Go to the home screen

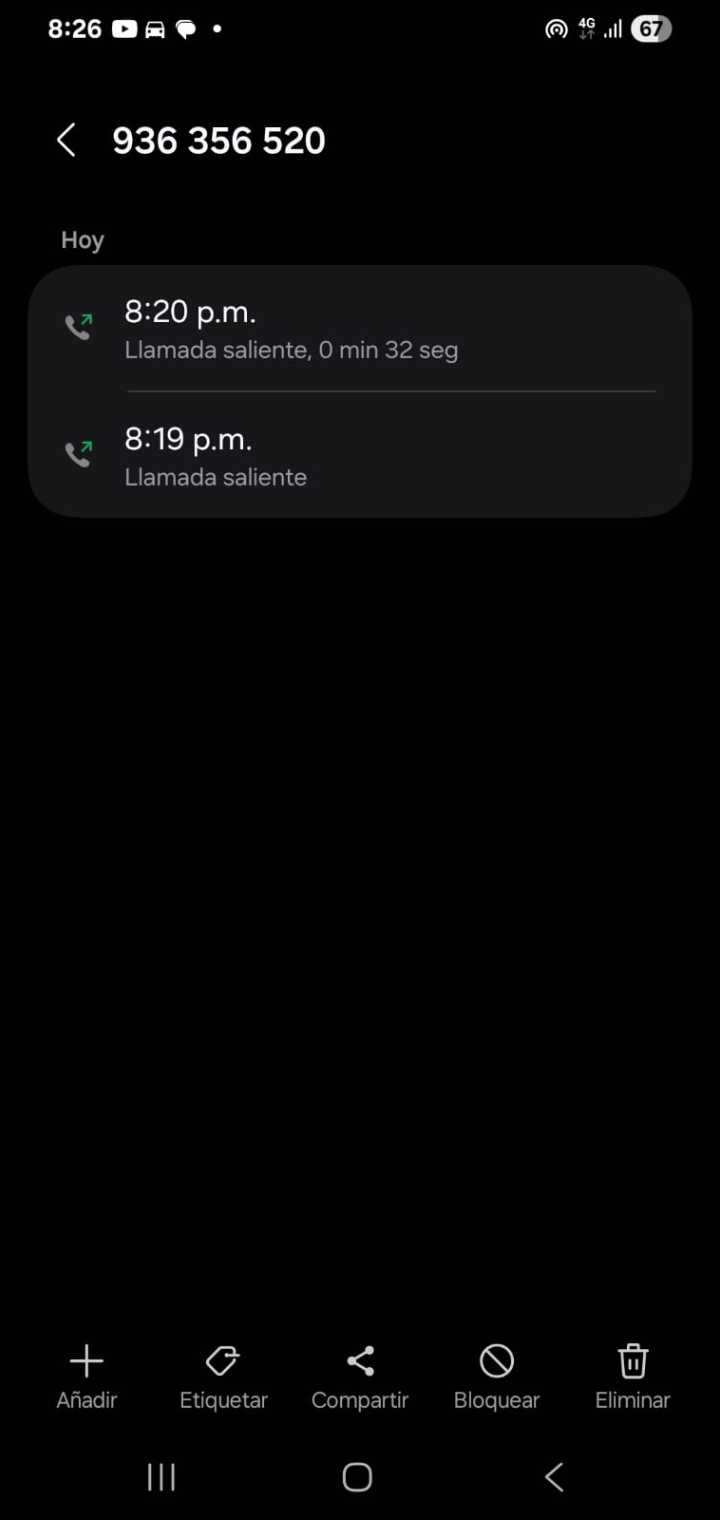coord(357,1477)
